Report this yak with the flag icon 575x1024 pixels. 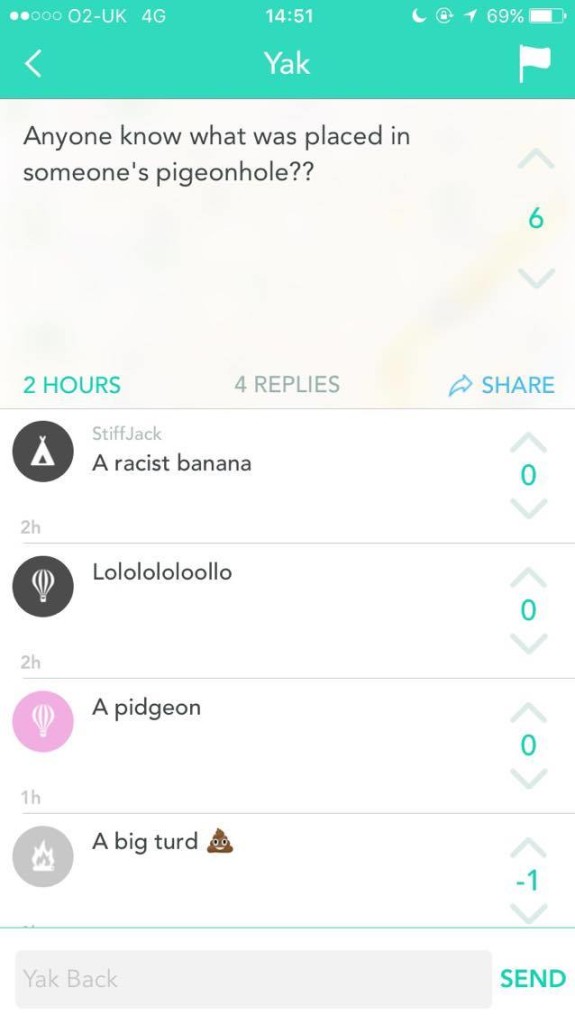coord(534,64)
